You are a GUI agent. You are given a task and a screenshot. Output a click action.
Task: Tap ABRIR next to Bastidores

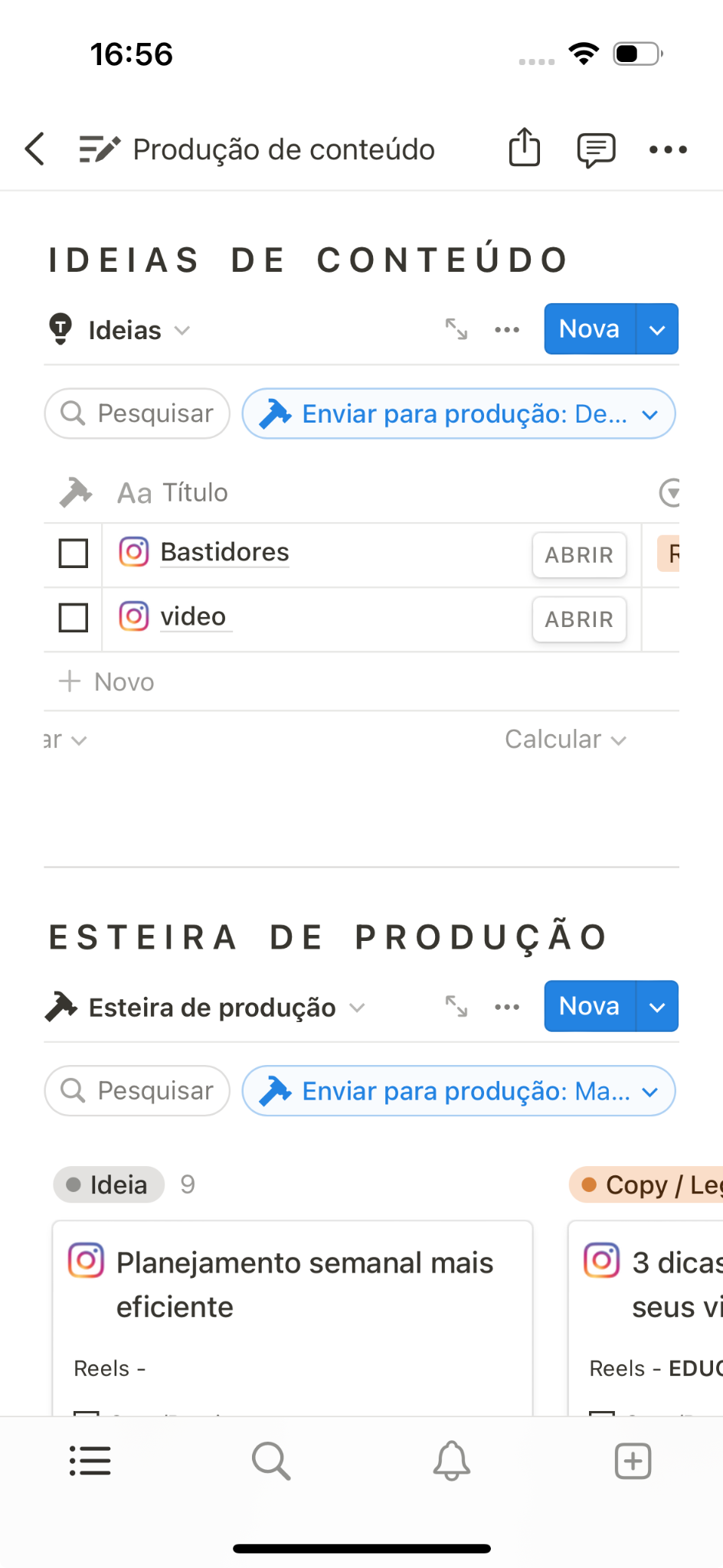point(579,554)
